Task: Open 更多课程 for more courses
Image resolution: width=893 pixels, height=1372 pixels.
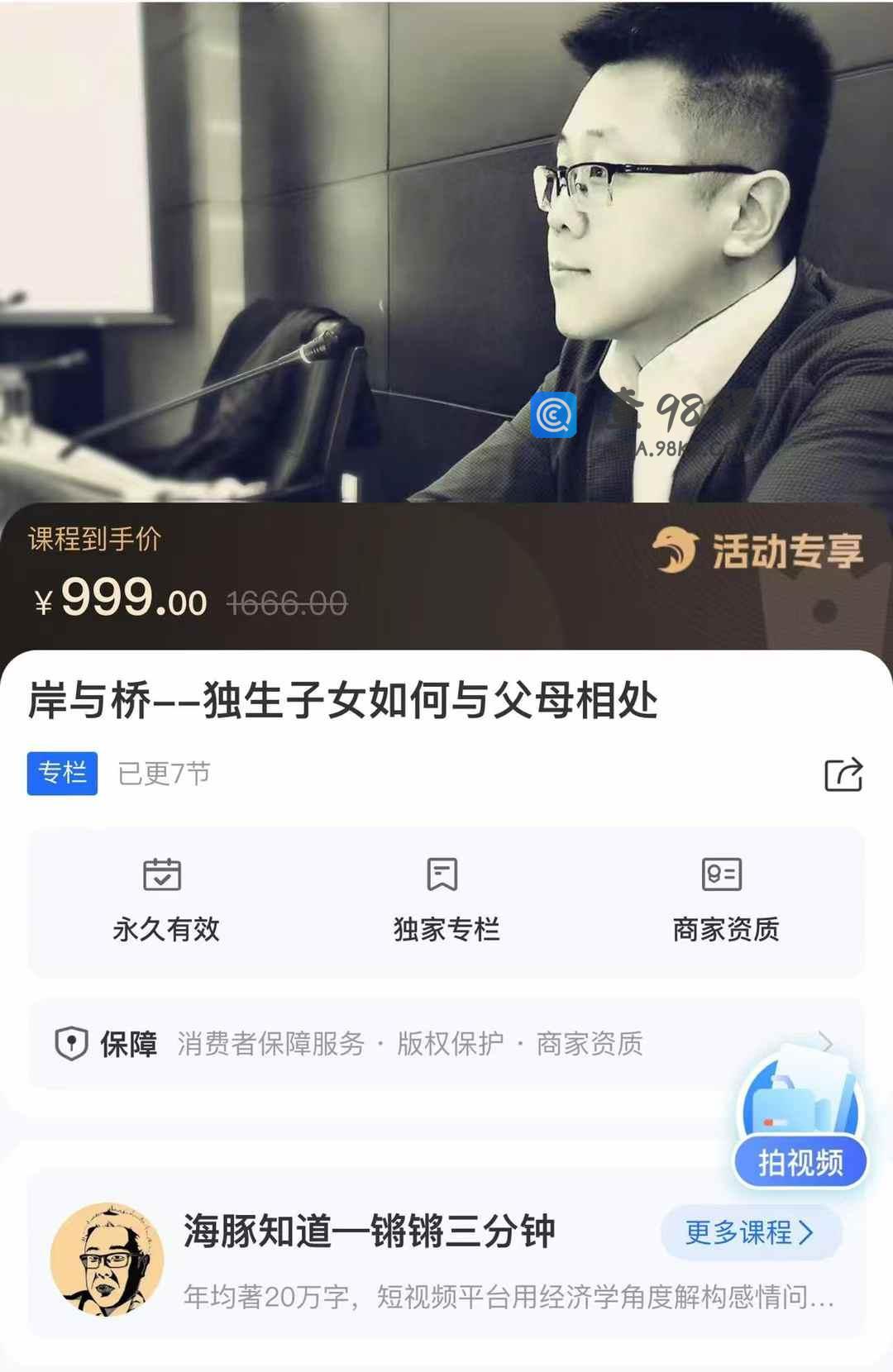Action: click(x=750, y=1232)
